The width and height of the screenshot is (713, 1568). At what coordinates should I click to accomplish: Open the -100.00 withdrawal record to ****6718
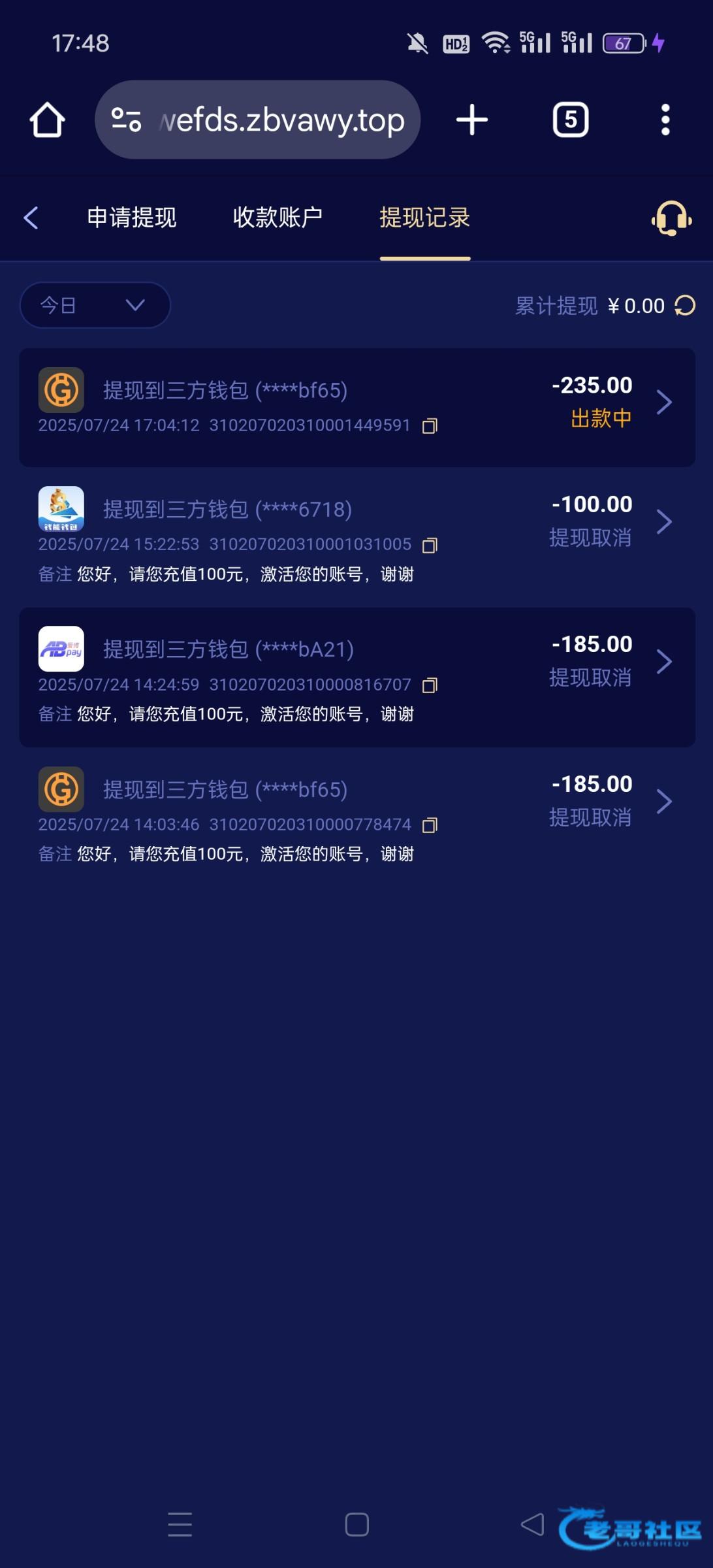pos(357,537)
